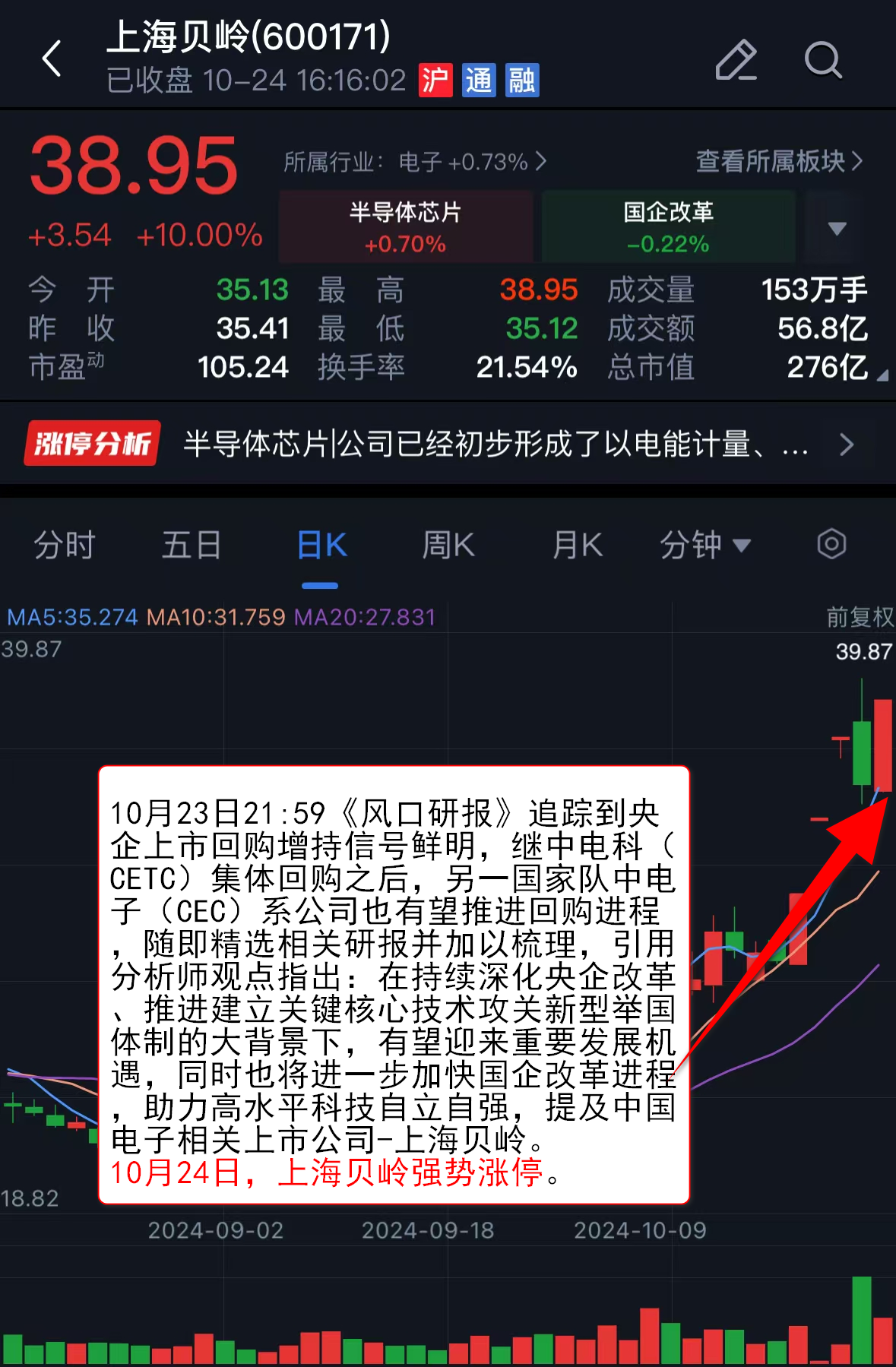Open the 所属行业 电子 industry link
Screen dimensions: 896x1367
[415, 162]
